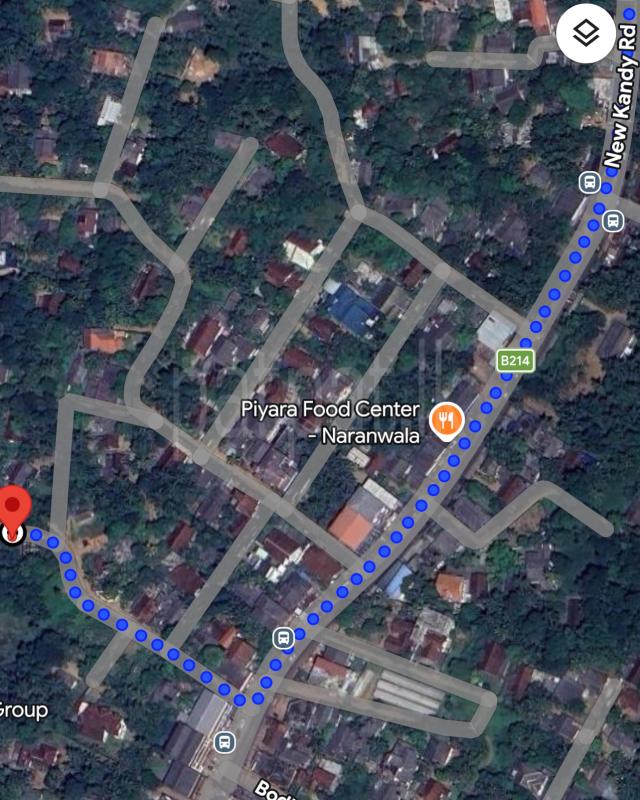This screenshot has width=640, height=800.
Task: Select the bus stop near New Kandy Rd
Action: [x=589, y=182]
